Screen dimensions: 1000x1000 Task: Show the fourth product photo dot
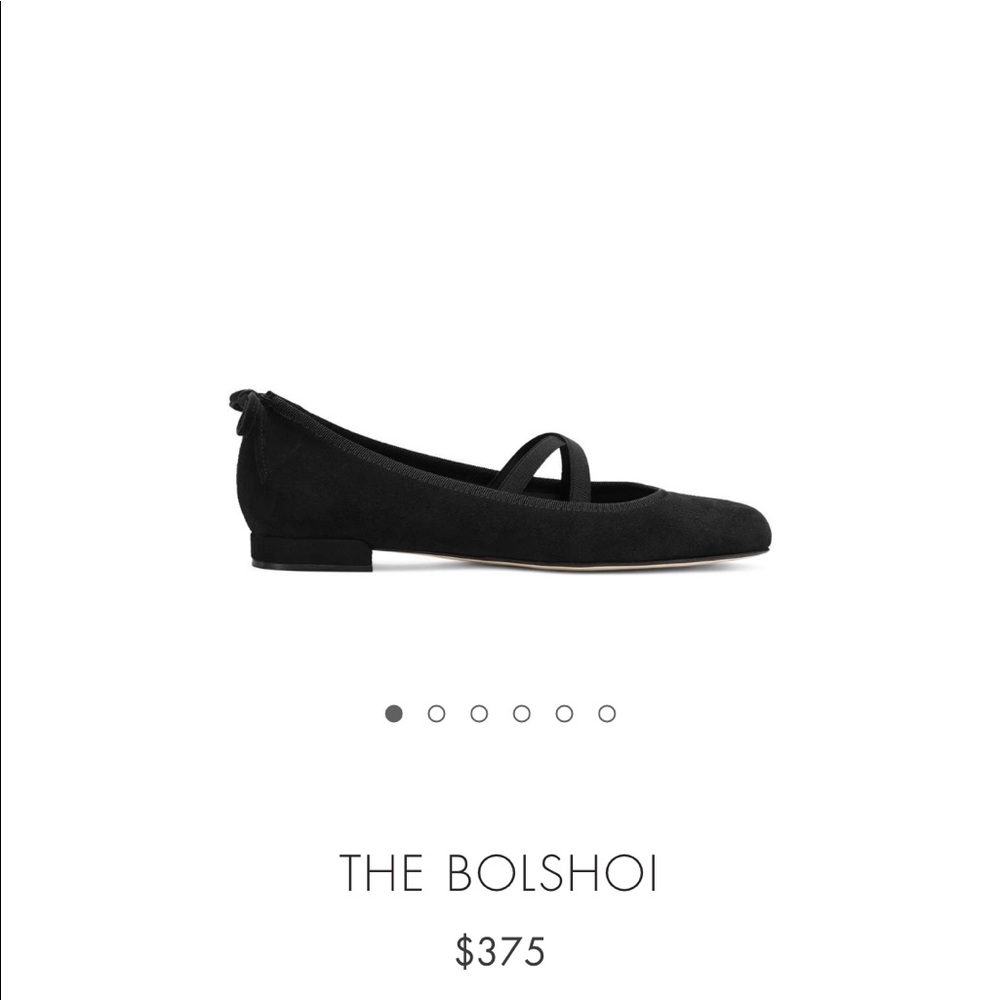pos(521,713)
